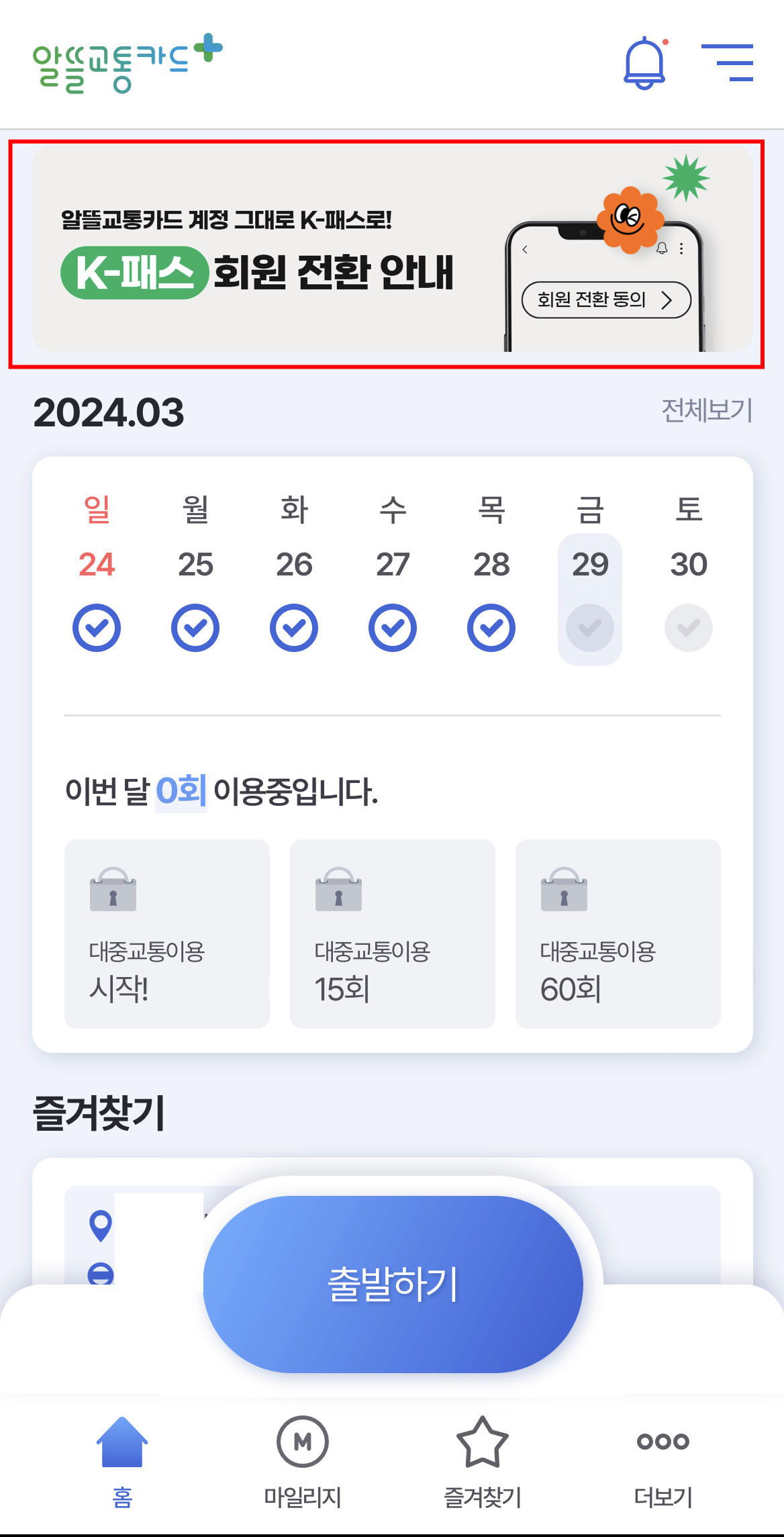Open 더보기 via the three-dots icon

pyautogui.click(x=662, y=1441)
